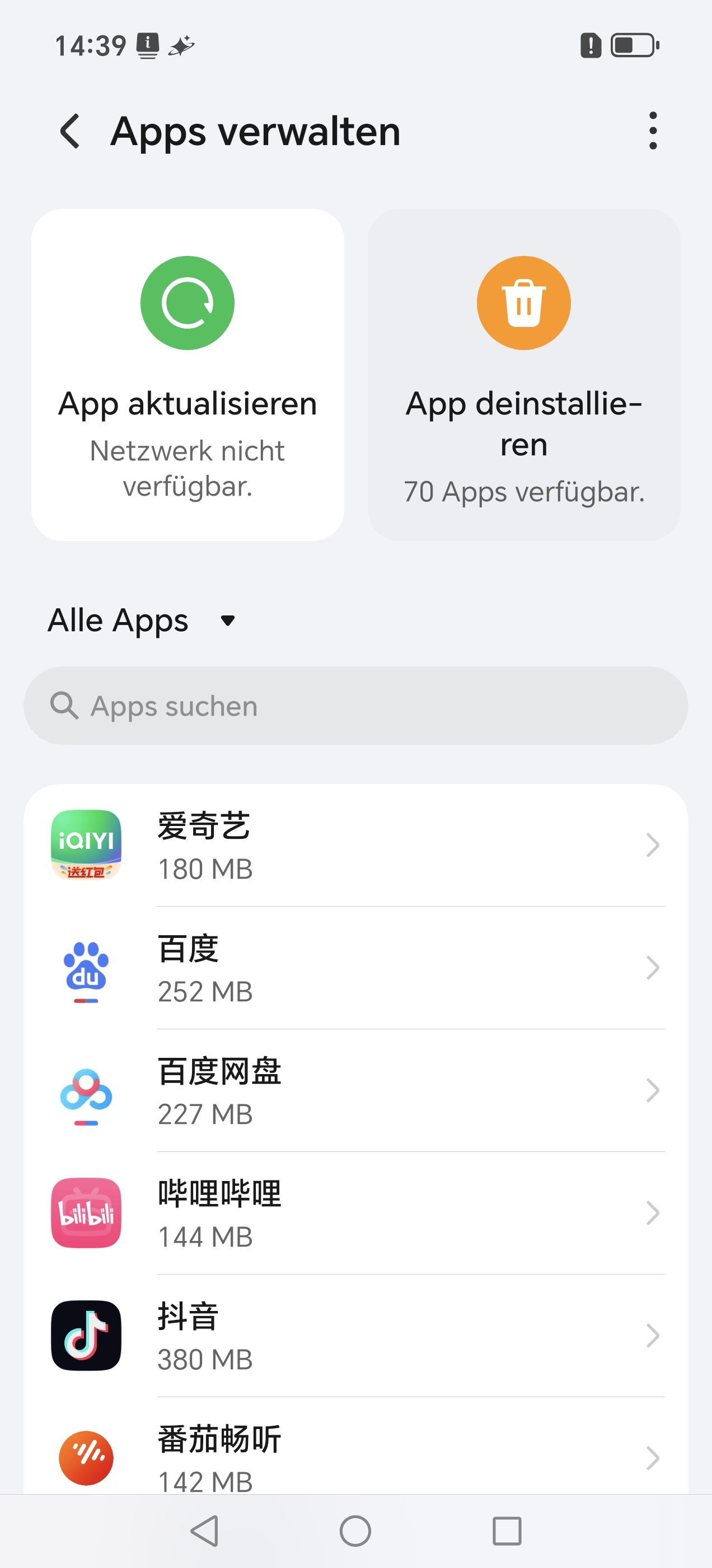Open the three-dot overflow menu

652,131
